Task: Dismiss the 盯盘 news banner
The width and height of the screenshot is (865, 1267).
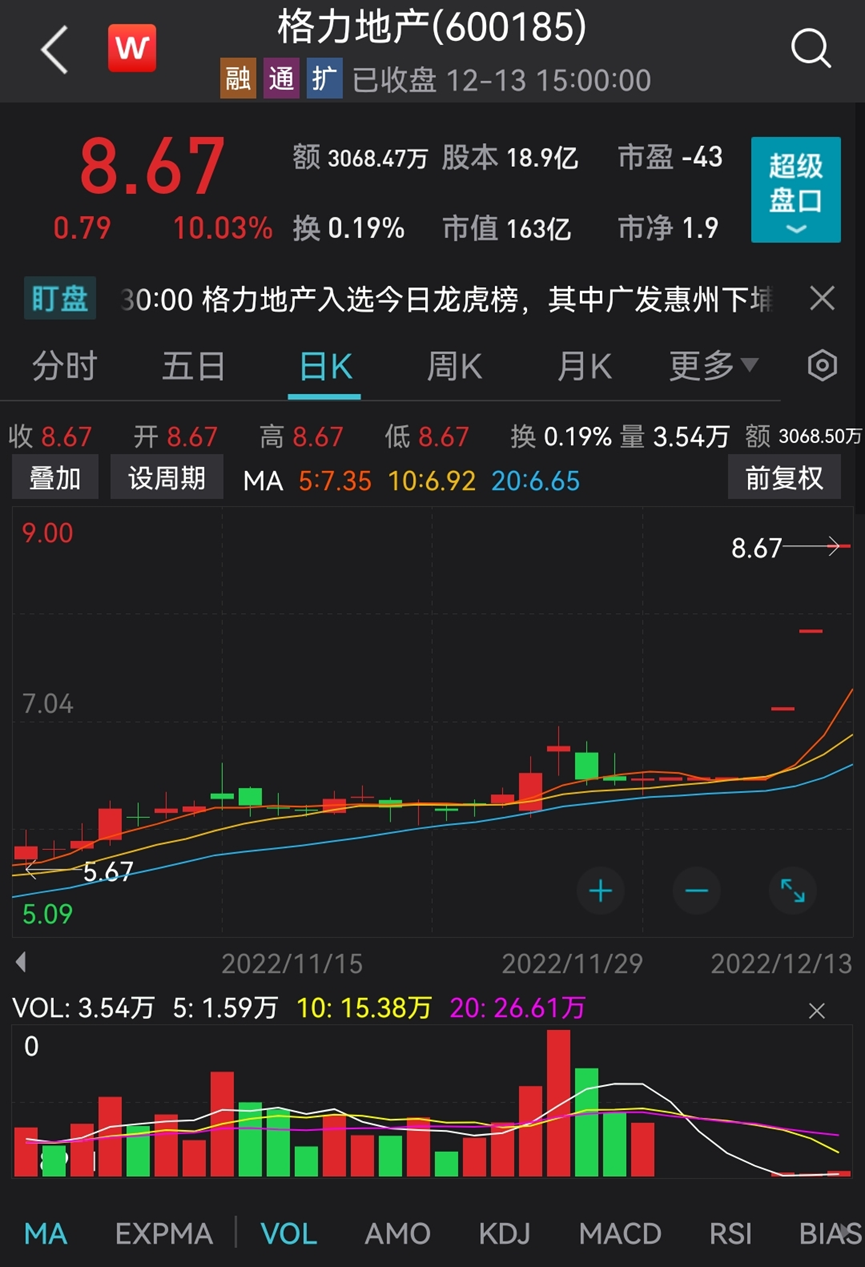Action: pyautogui.click(x=822, y=298)
